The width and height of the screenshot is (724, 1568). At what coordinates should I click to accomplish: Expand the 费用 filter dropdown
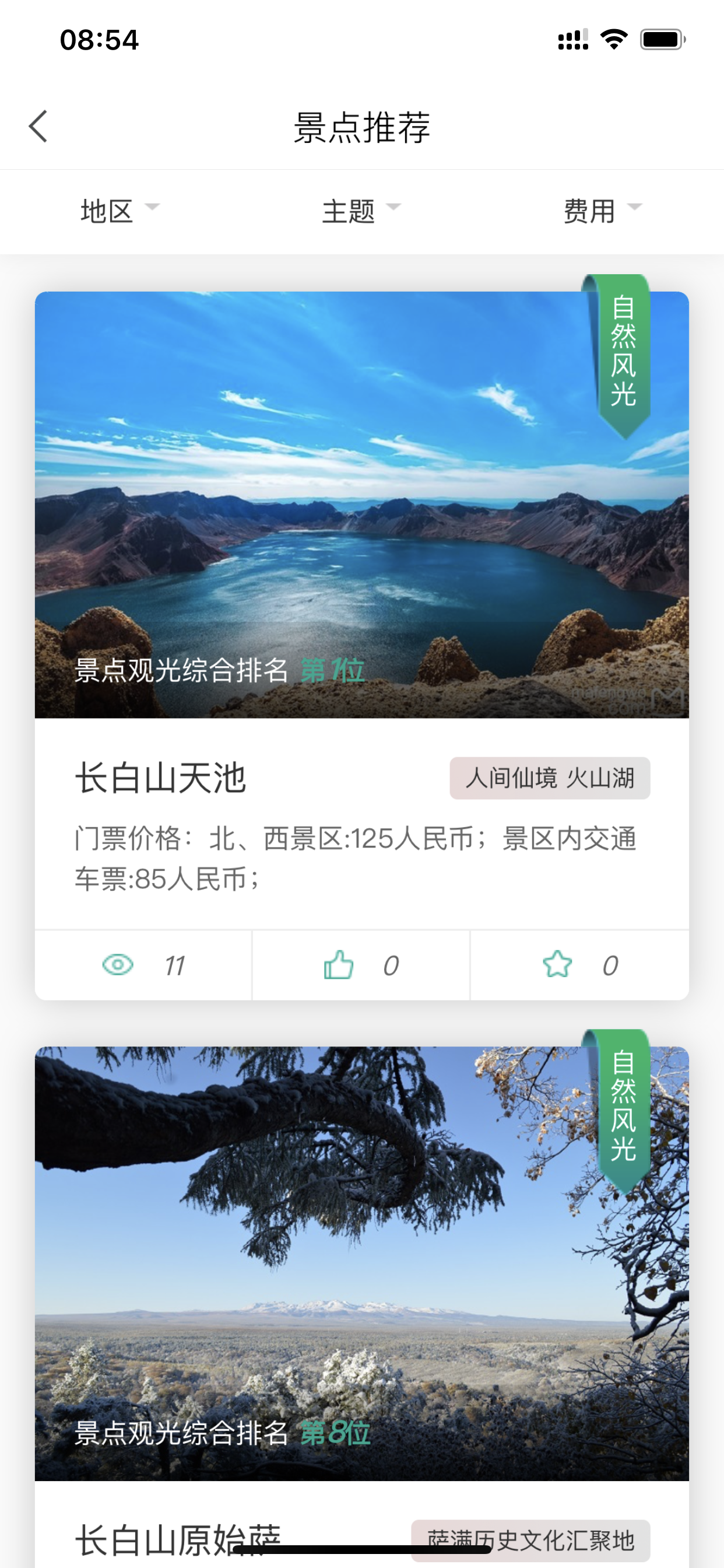pos(602,211)
